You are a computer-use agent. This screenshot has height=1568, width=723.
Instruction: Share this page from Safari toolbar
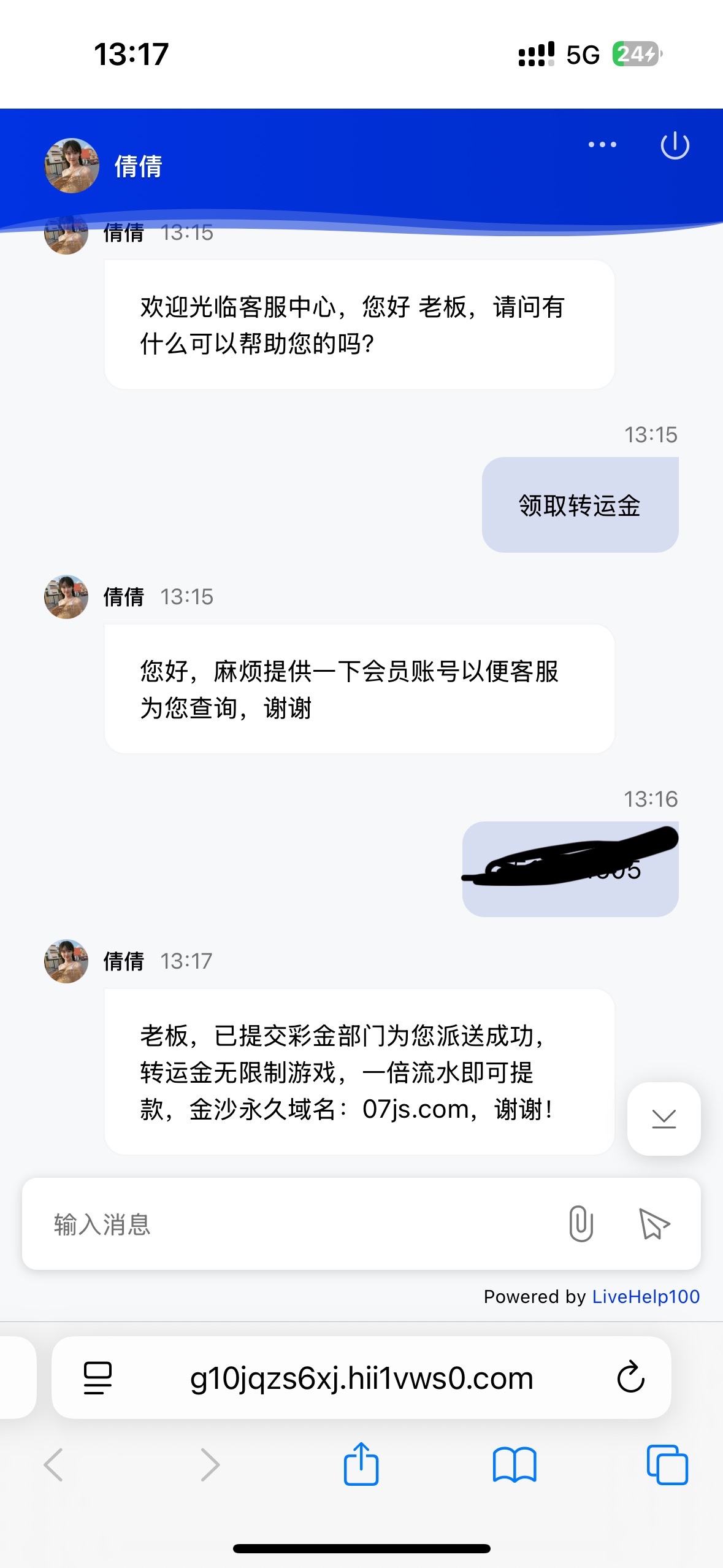[x=361, y=1464]
